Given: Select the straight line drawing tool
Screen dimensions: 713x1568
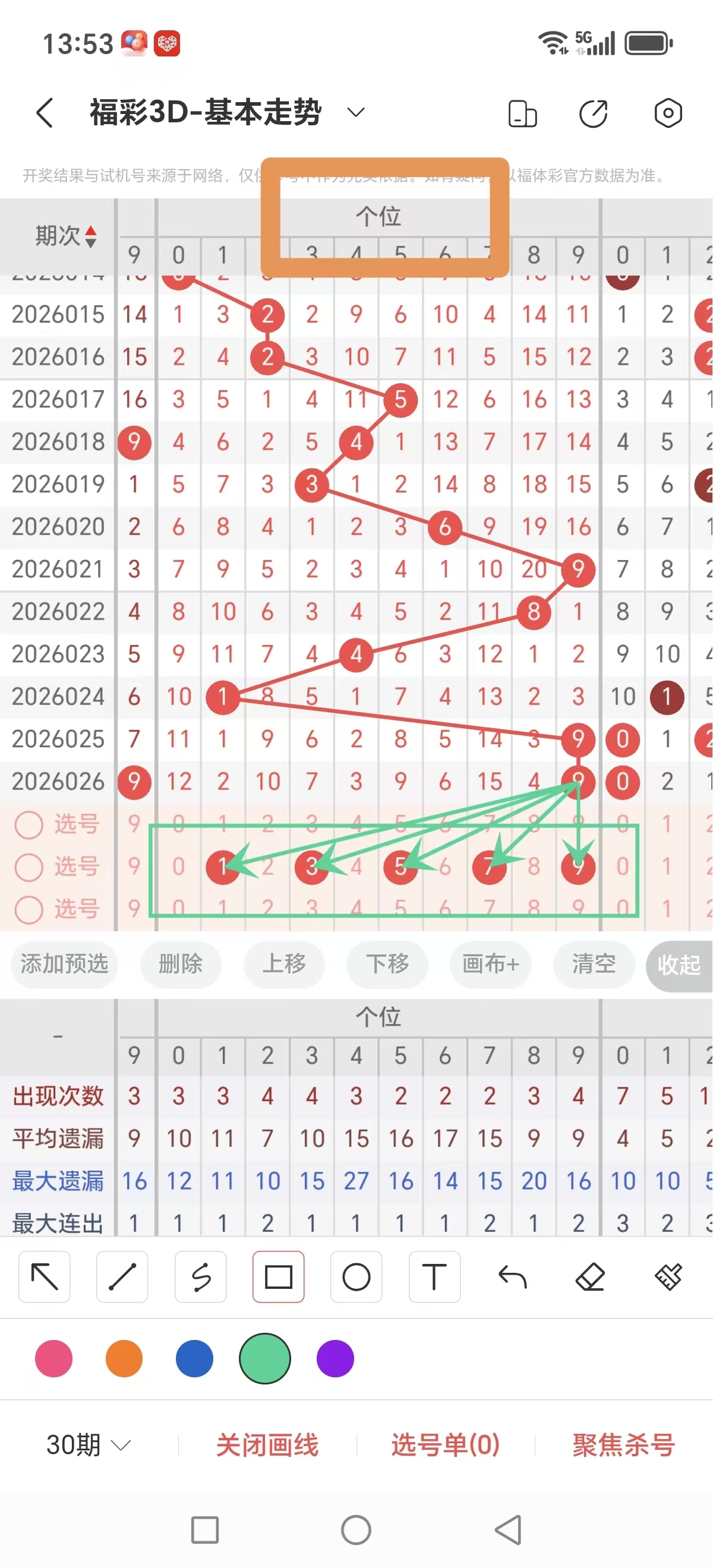Looking at the screenshot, I should (122, 1277).
